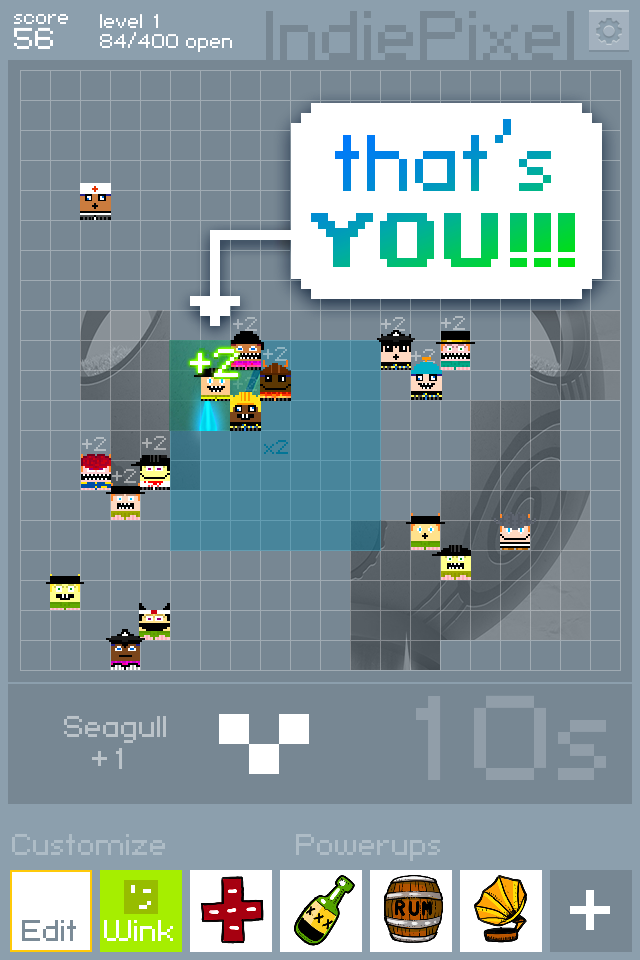
Task: Use the rum barrel powerup
Action: [x=411, y=910]
